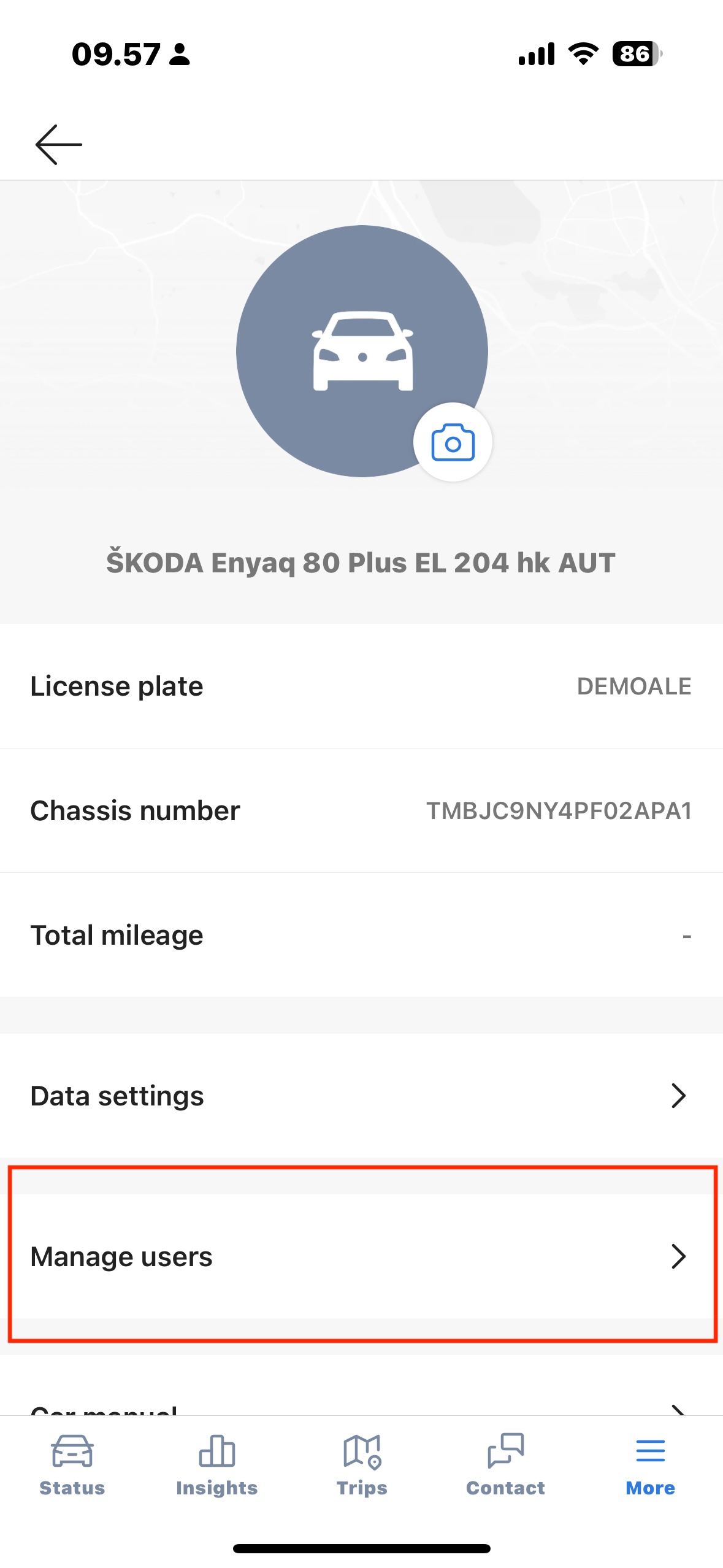Open Data settings

click(x=361, y=1096)
